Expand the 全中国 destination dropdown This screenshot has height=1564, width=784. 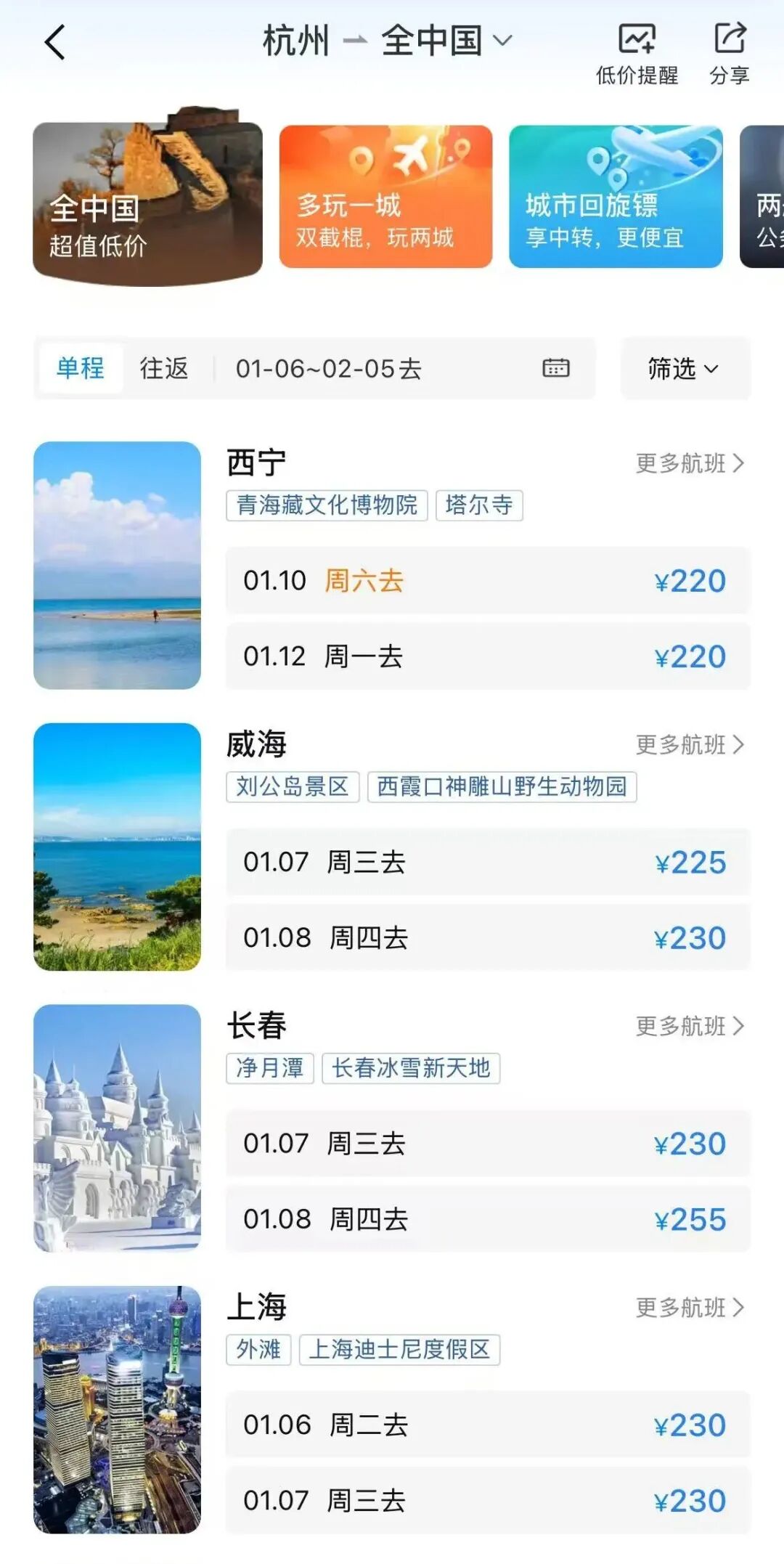pos(502,41)
